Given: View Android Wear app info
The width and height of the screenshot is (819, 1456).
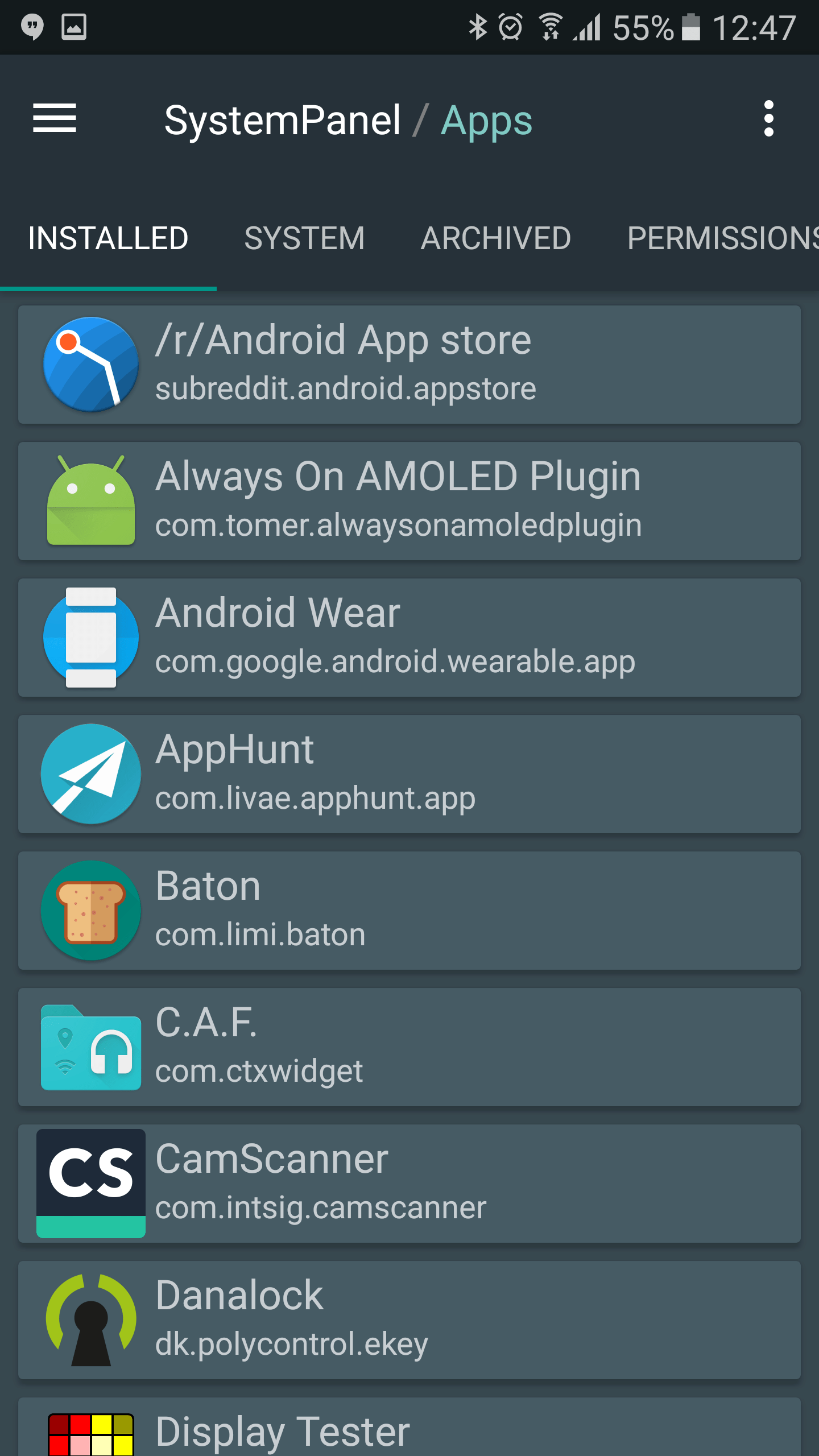Looking at the screenshot, I should 409,638.
